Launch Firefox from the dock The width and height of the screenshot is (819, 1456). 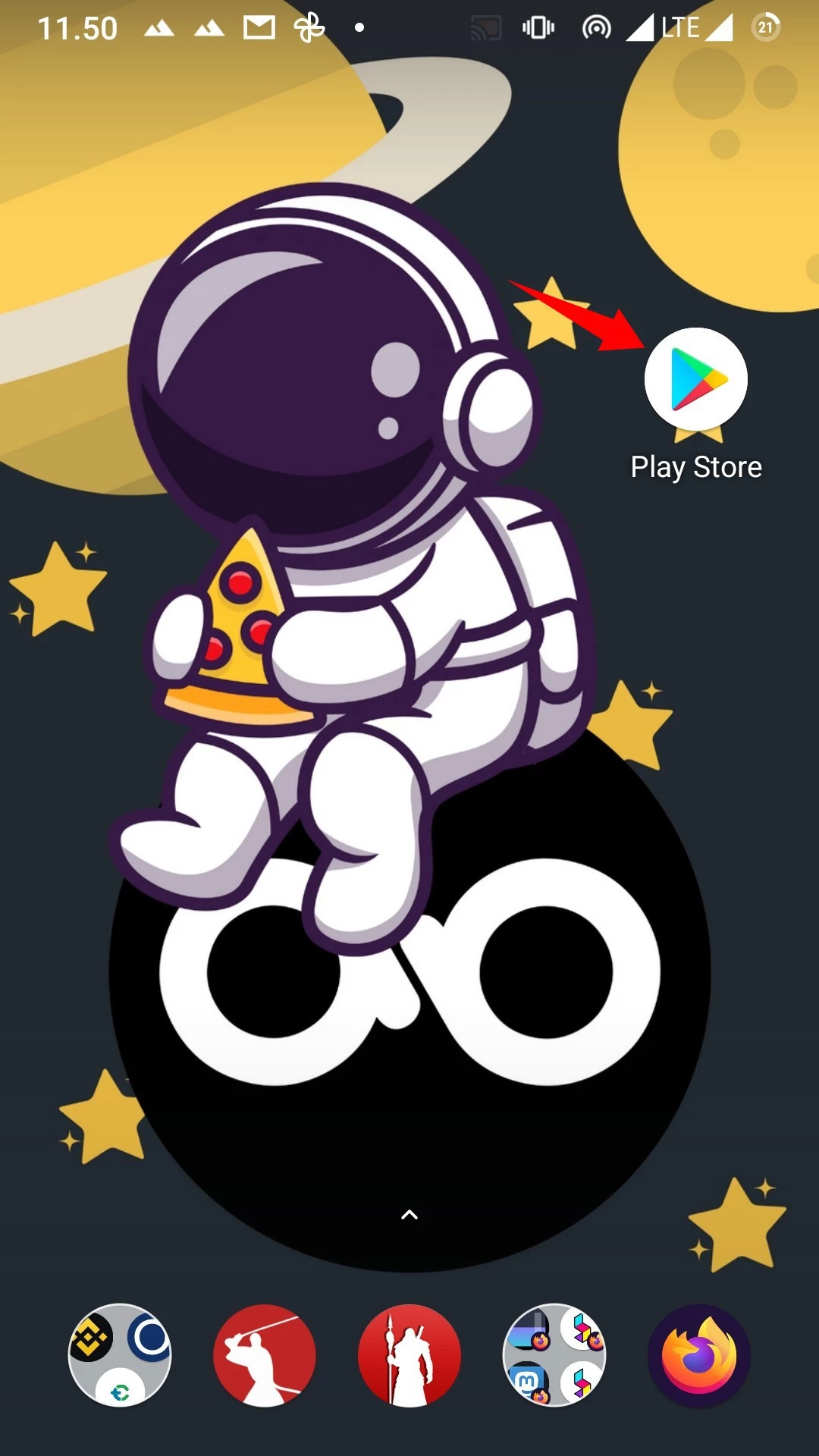[698, 1357]
